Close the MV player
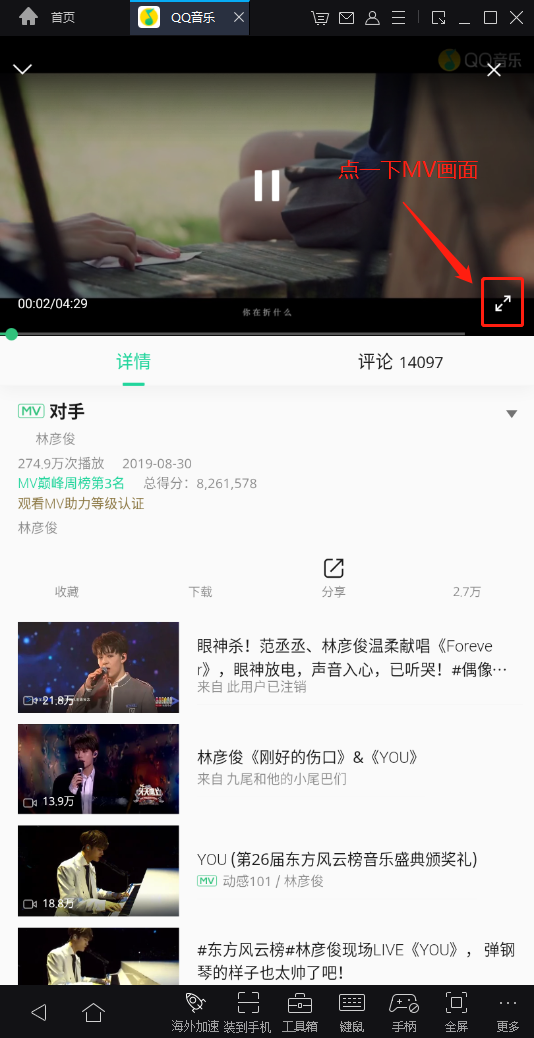Image resolution: width=534 pixels, height=1038 pixels. (x=494, y=70)
